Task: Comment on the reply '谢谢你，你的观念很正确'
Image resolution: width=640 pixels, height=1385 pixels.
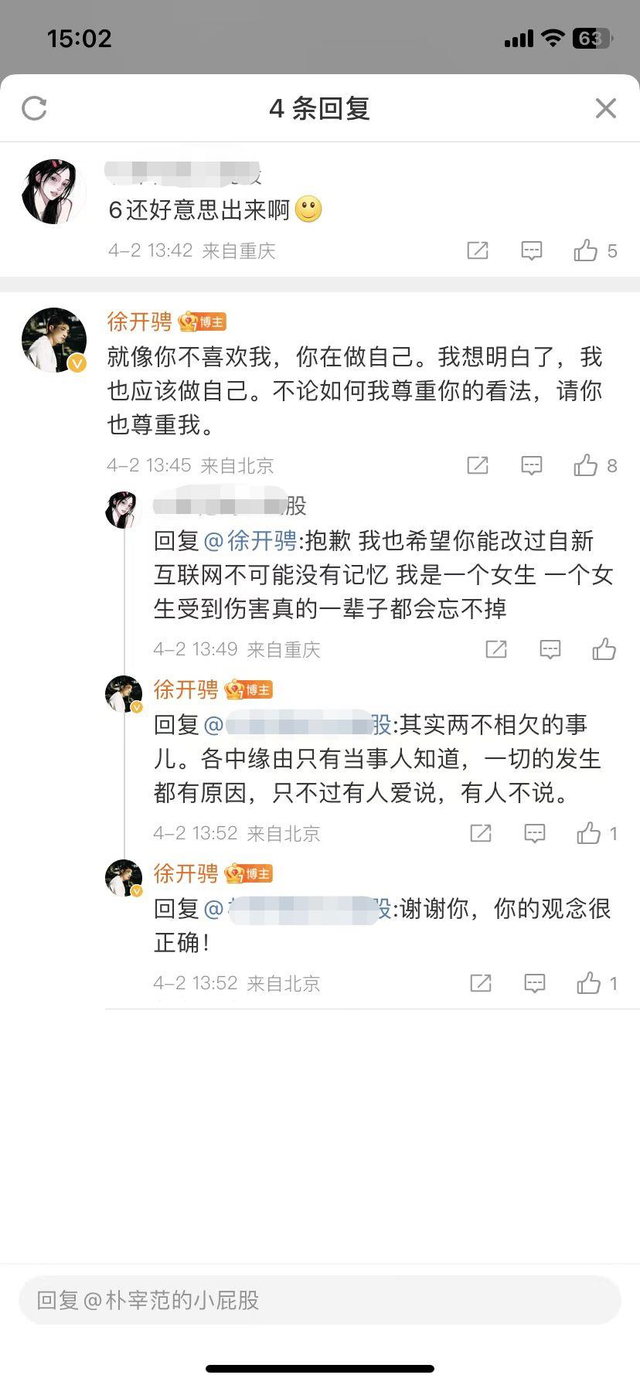Action: click(535, 983)
